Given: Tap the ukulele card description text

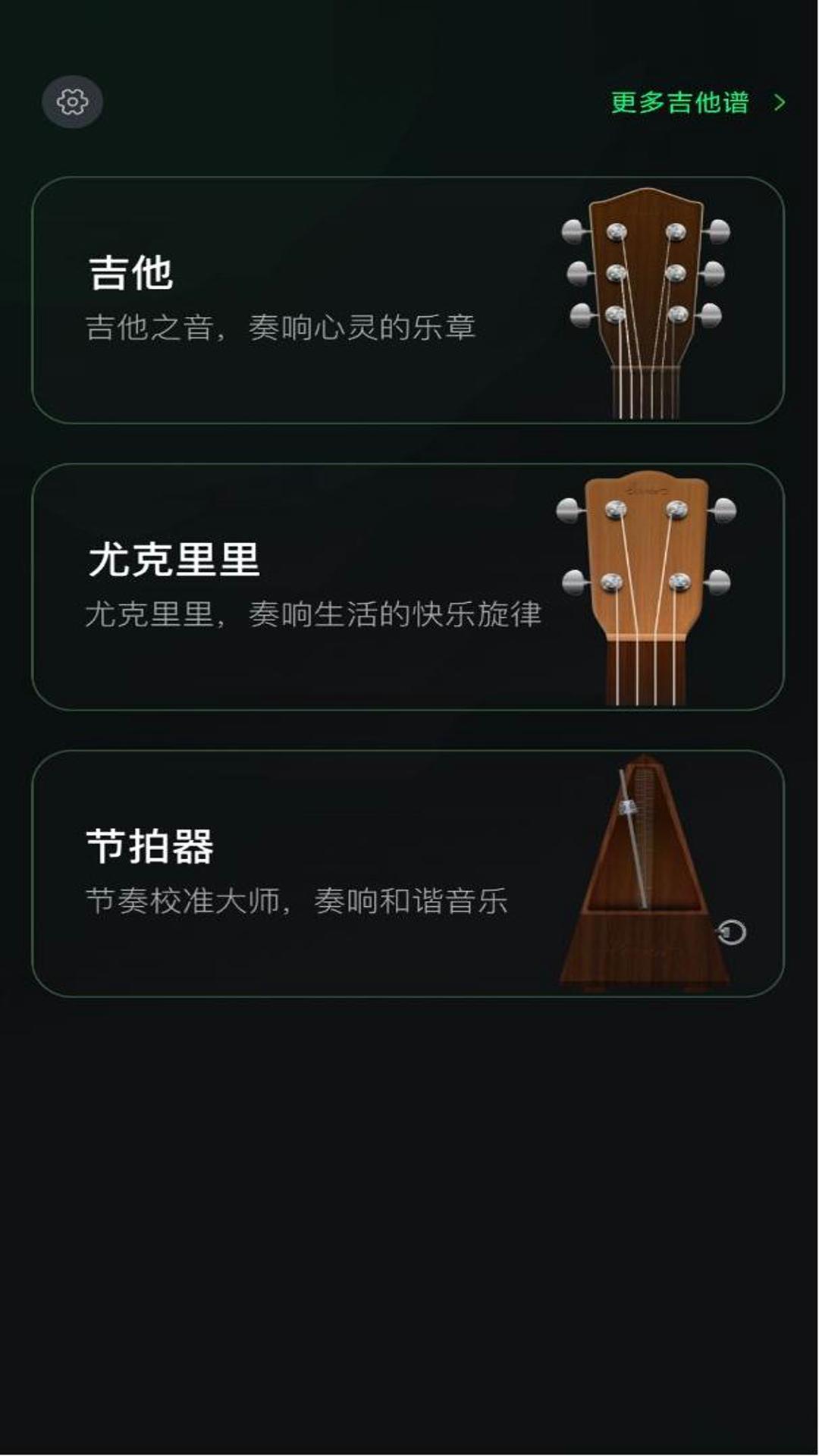Looking at the screenshot, I should (x=315, y=614).
